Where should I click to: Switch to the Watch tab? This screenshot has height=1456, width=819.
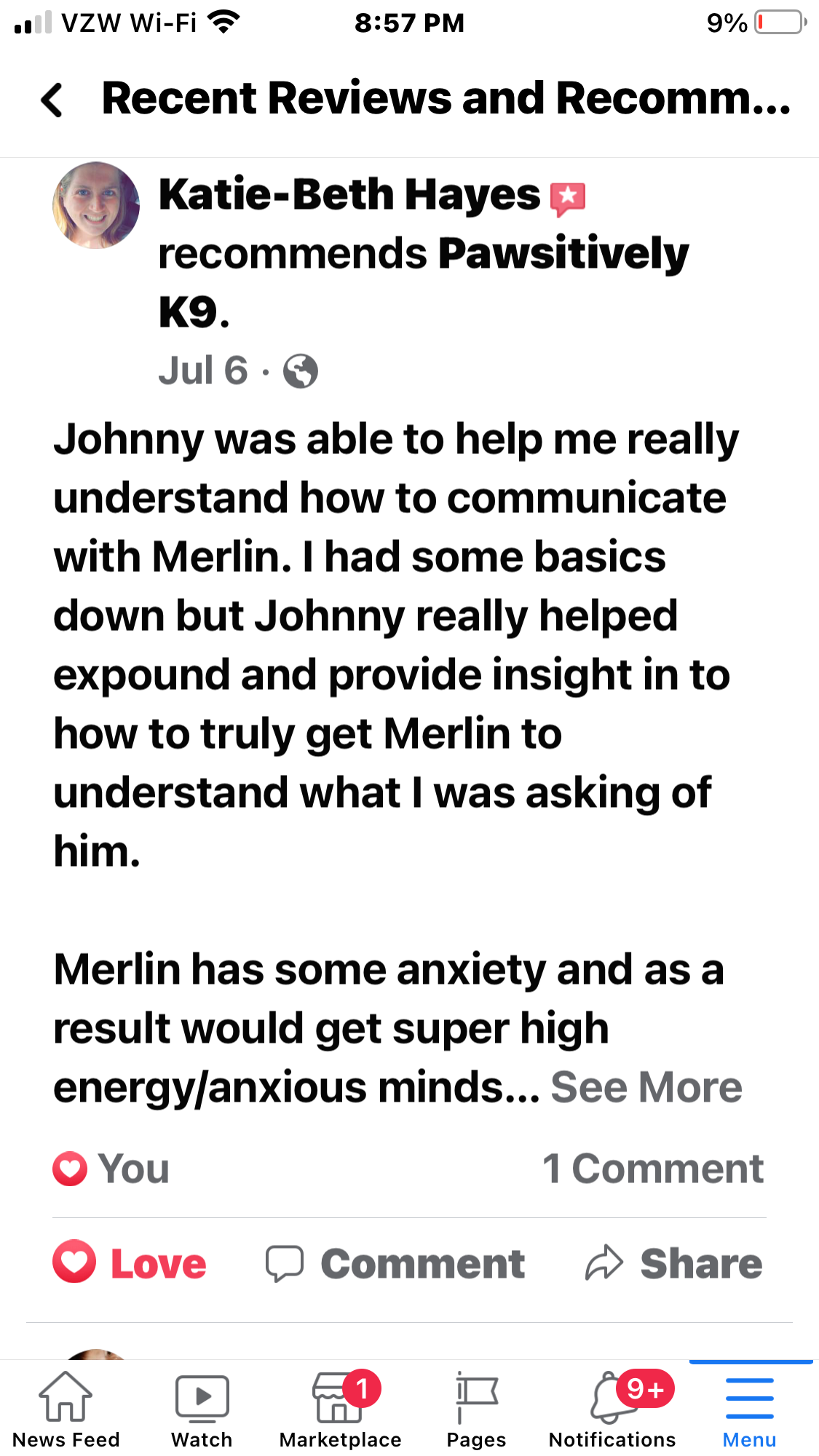click(202, 1409)
